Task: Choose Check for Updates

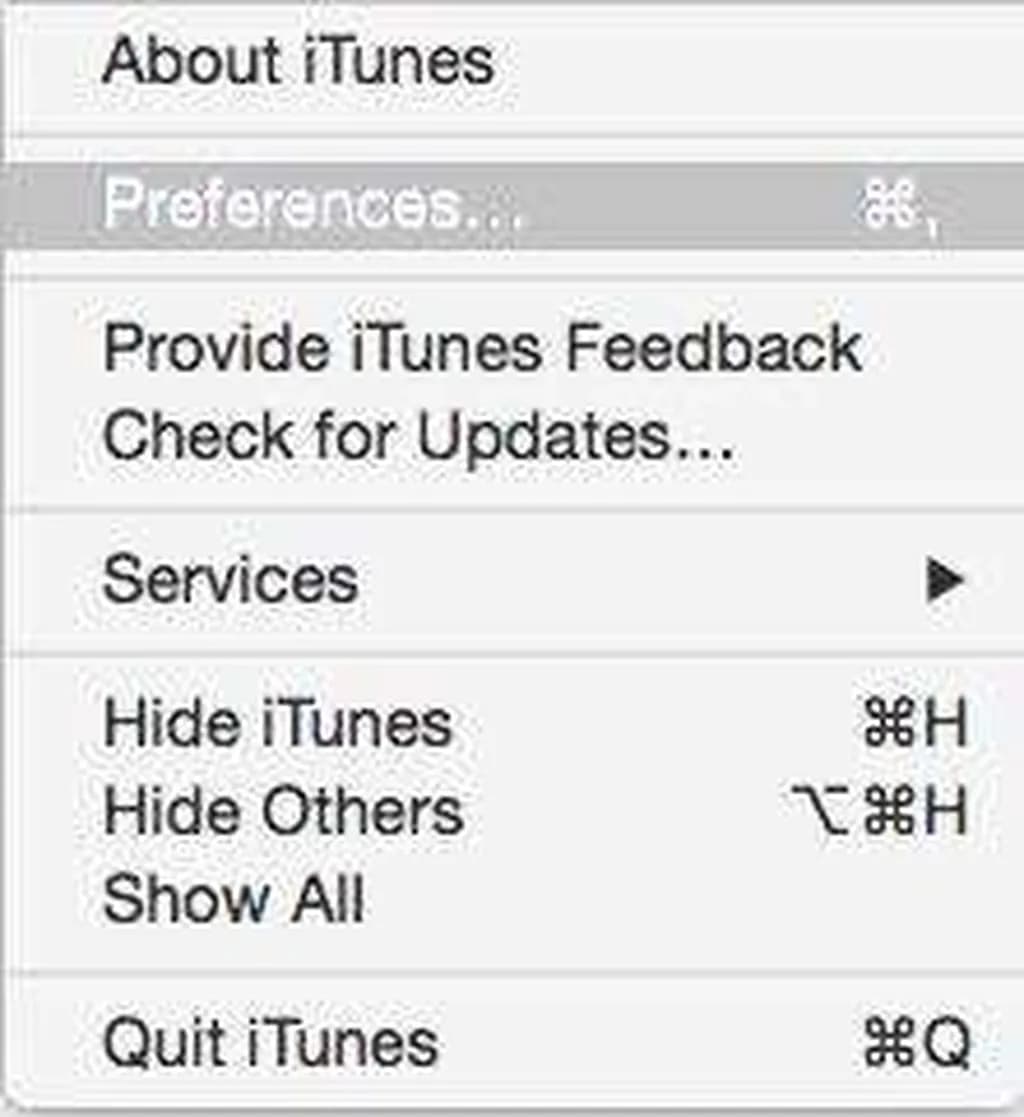Action: (x=418, y=436)
